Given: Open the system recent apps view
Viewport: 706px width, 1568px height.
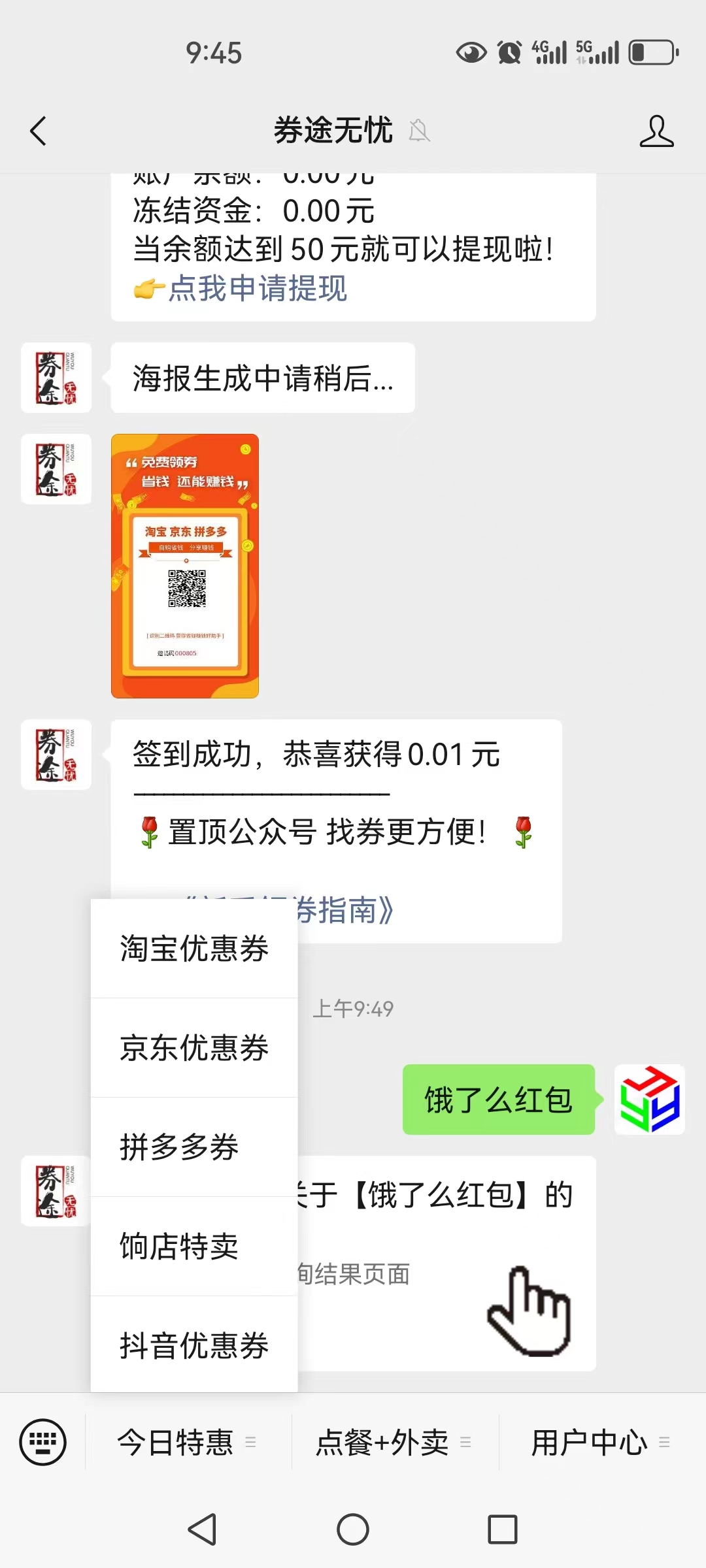Looking at the screenshot, I should click(x=502, y=1529).
